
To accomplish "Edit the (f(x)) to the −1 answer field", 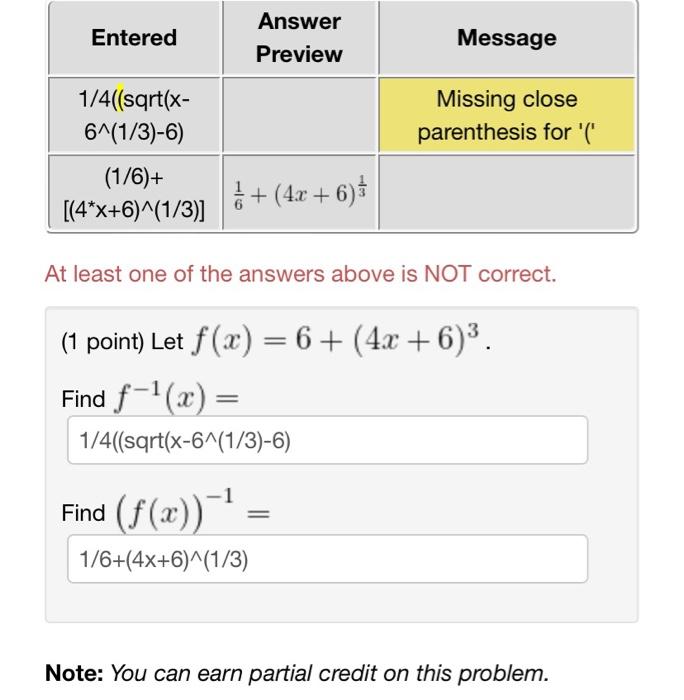I will [x=327, y=559].
